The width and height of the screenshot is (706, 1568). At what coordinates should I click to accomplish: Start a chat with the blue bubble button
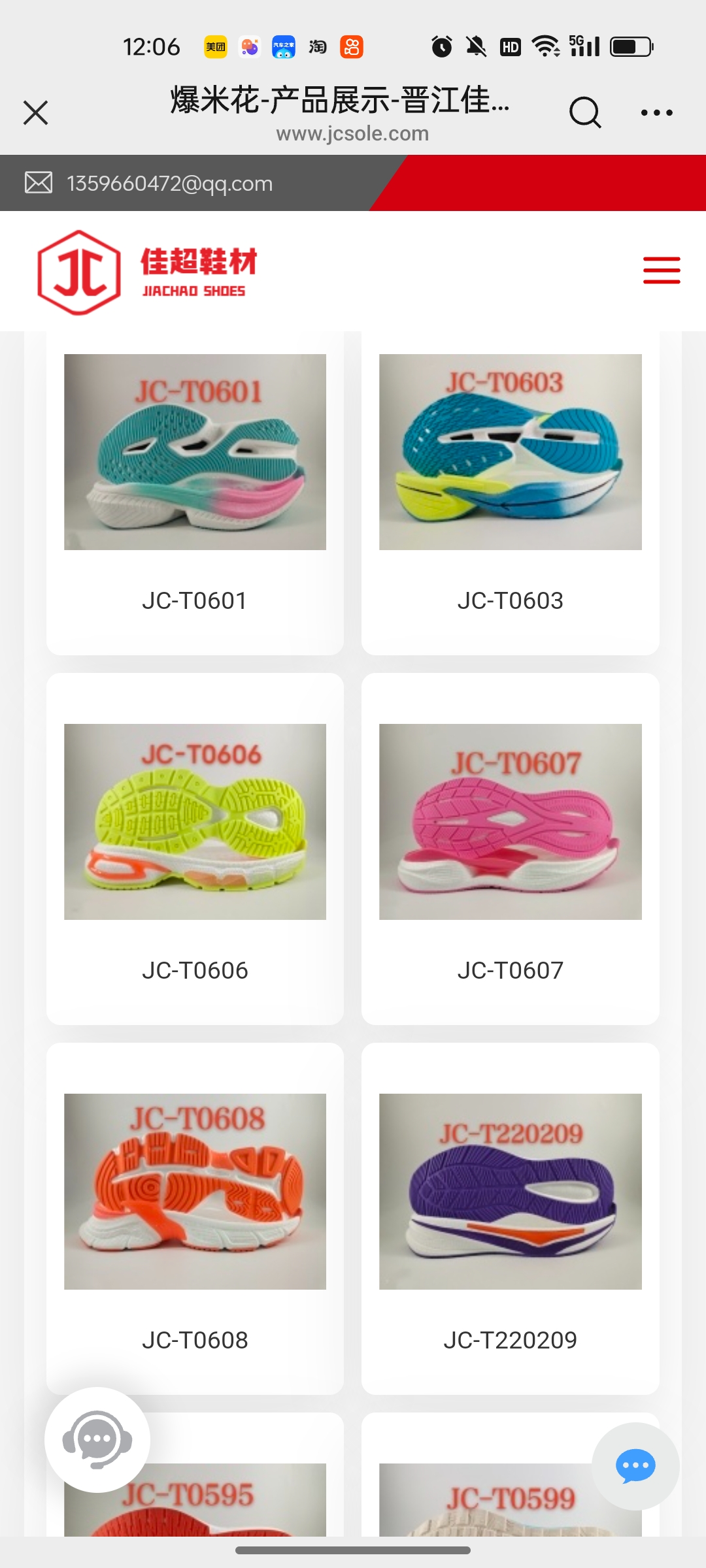[x=635, y=1466]
